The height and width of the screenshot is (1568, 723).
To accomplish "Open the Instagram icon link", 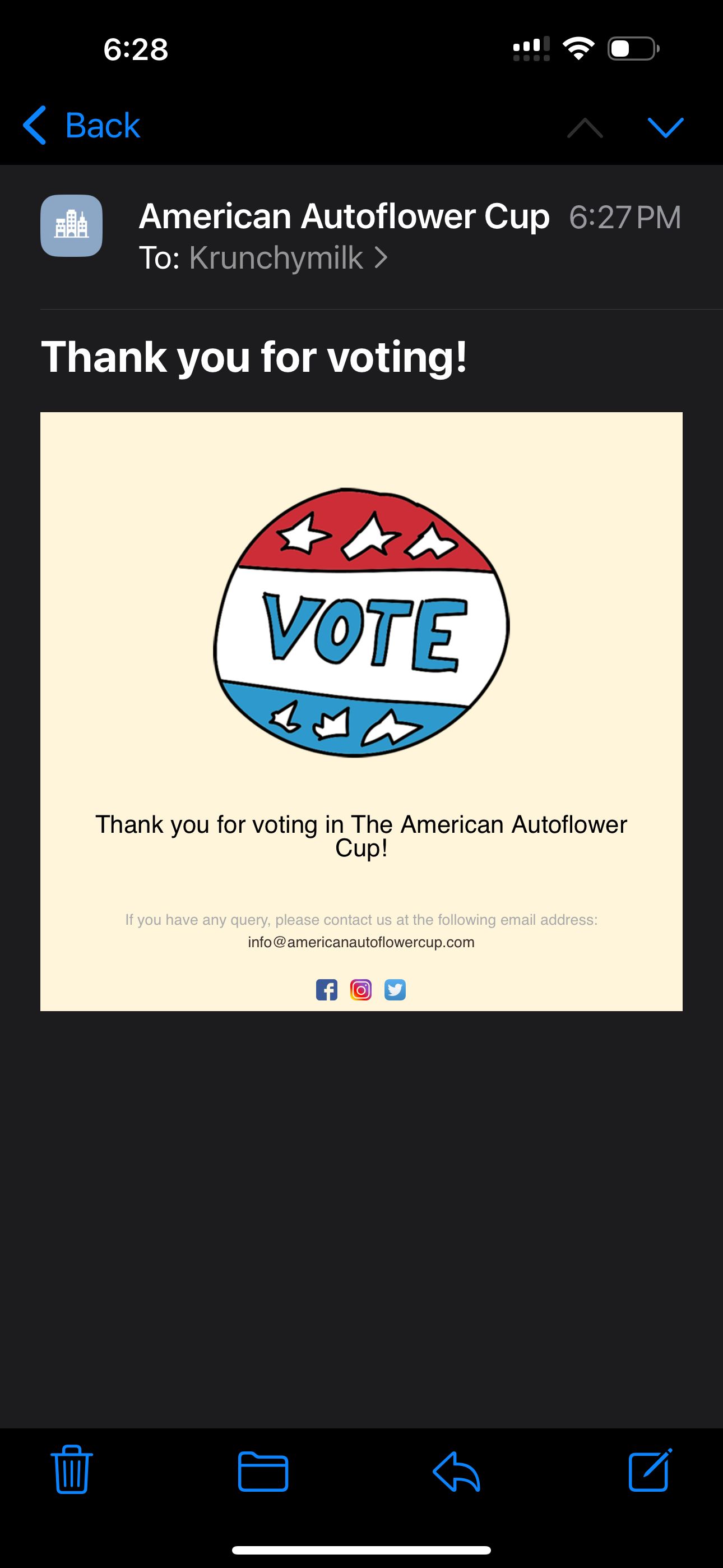I will coord(361,990).
